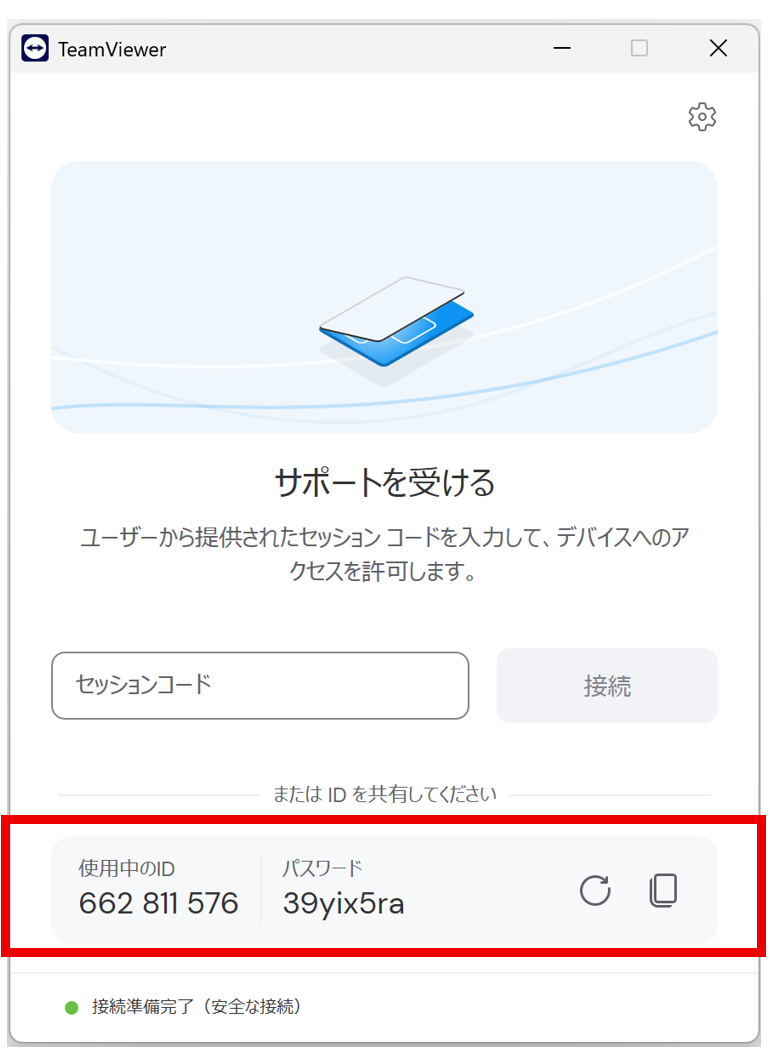
Task: Tap the セッションコード input field
Action: coord(260,685)
